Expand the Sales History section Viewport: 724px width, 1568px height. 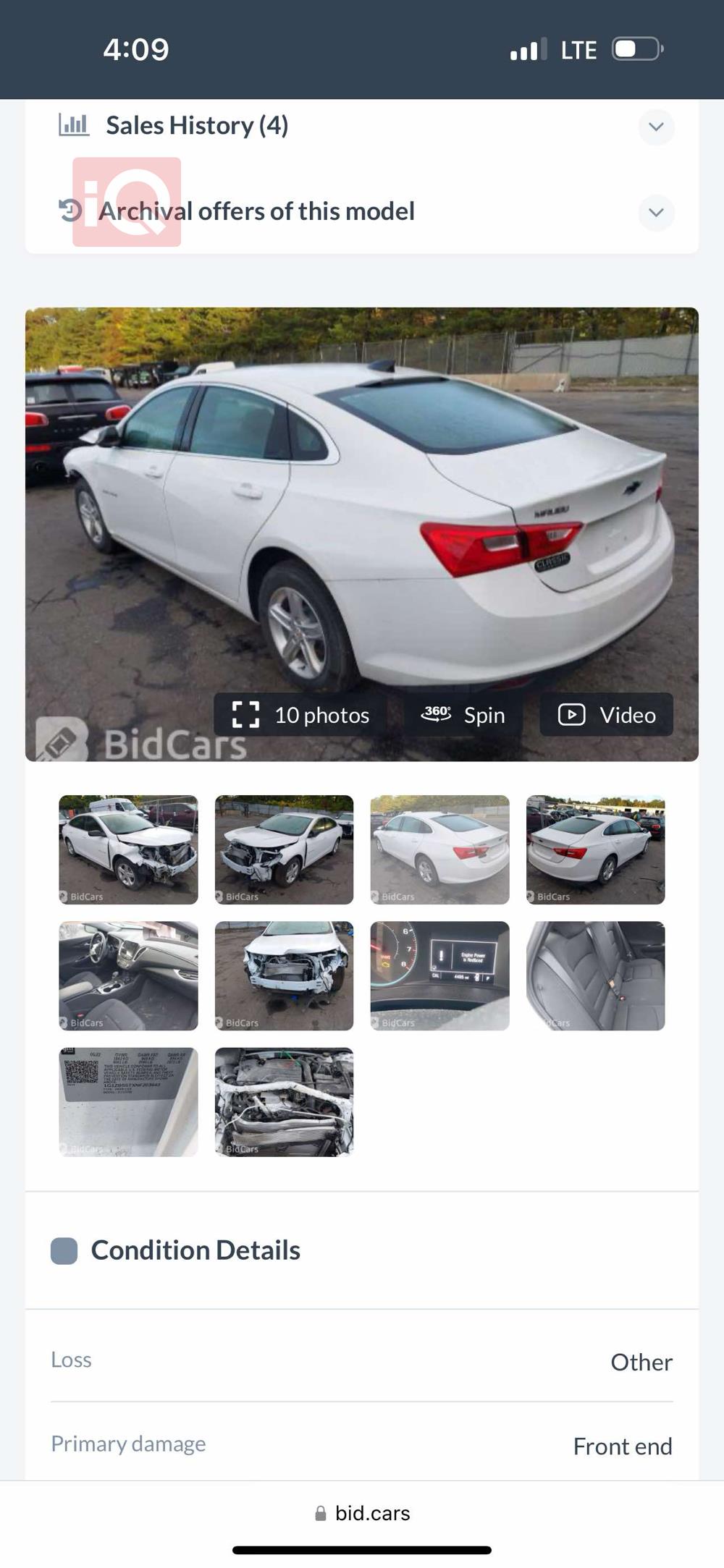656,127
